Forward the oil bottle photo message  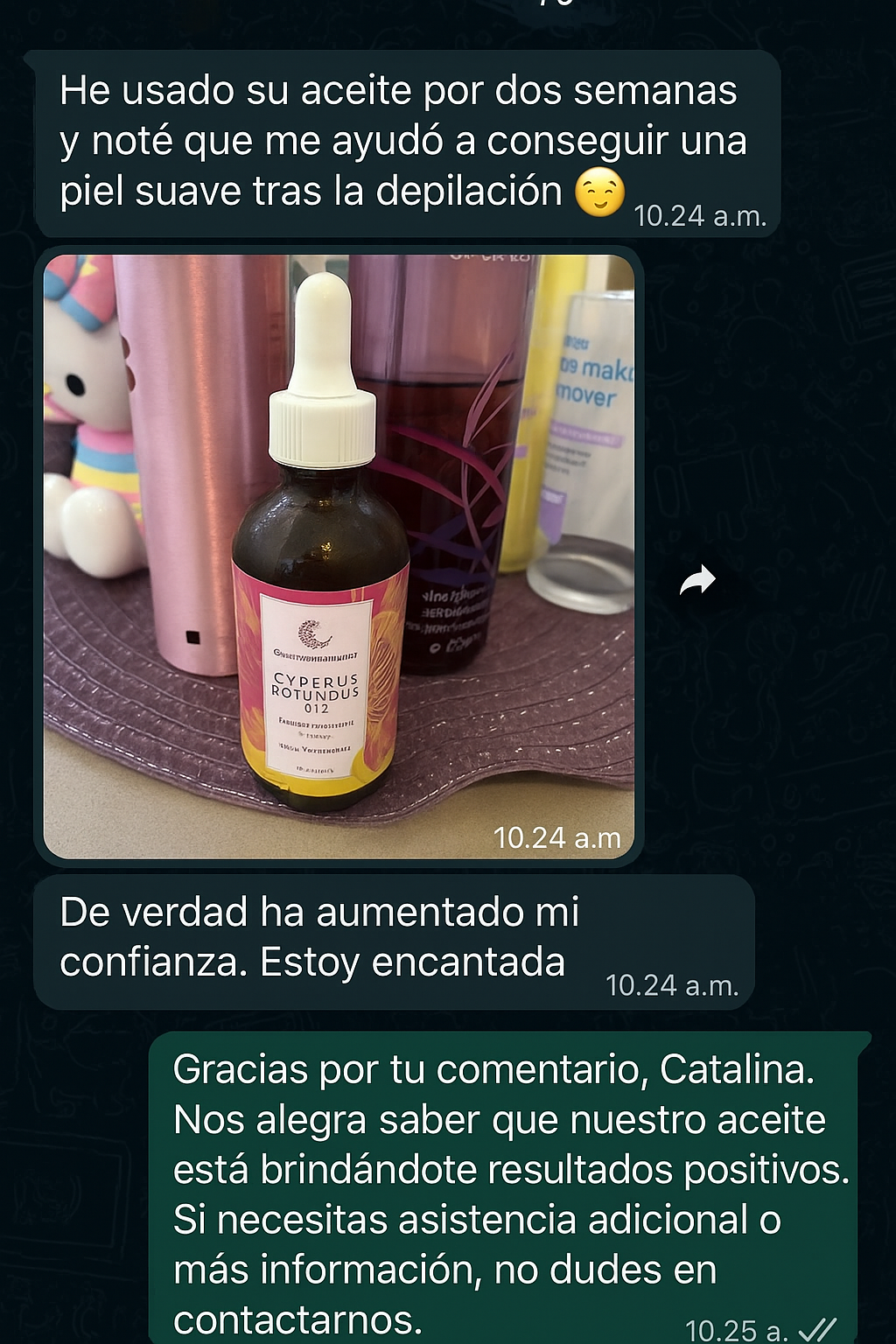[x=697, y=580]
